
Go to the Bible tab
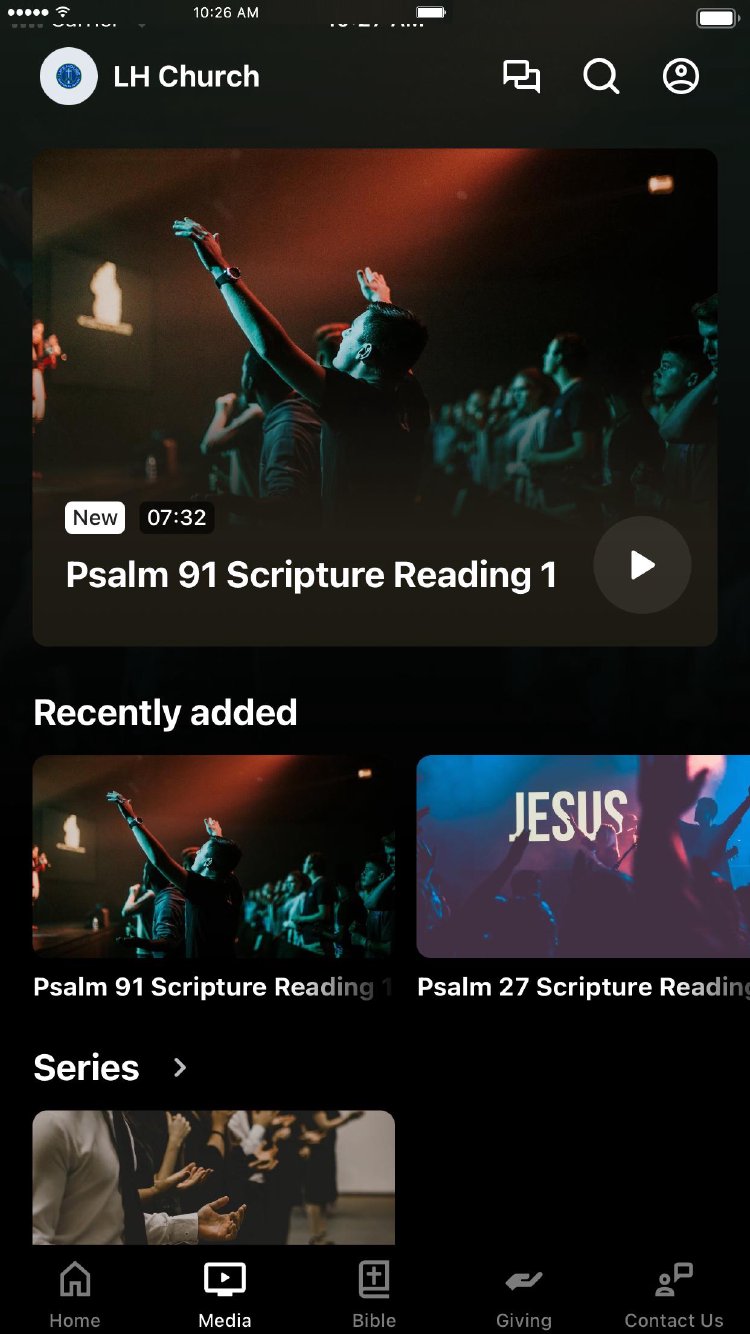(x=374, y=1294)
